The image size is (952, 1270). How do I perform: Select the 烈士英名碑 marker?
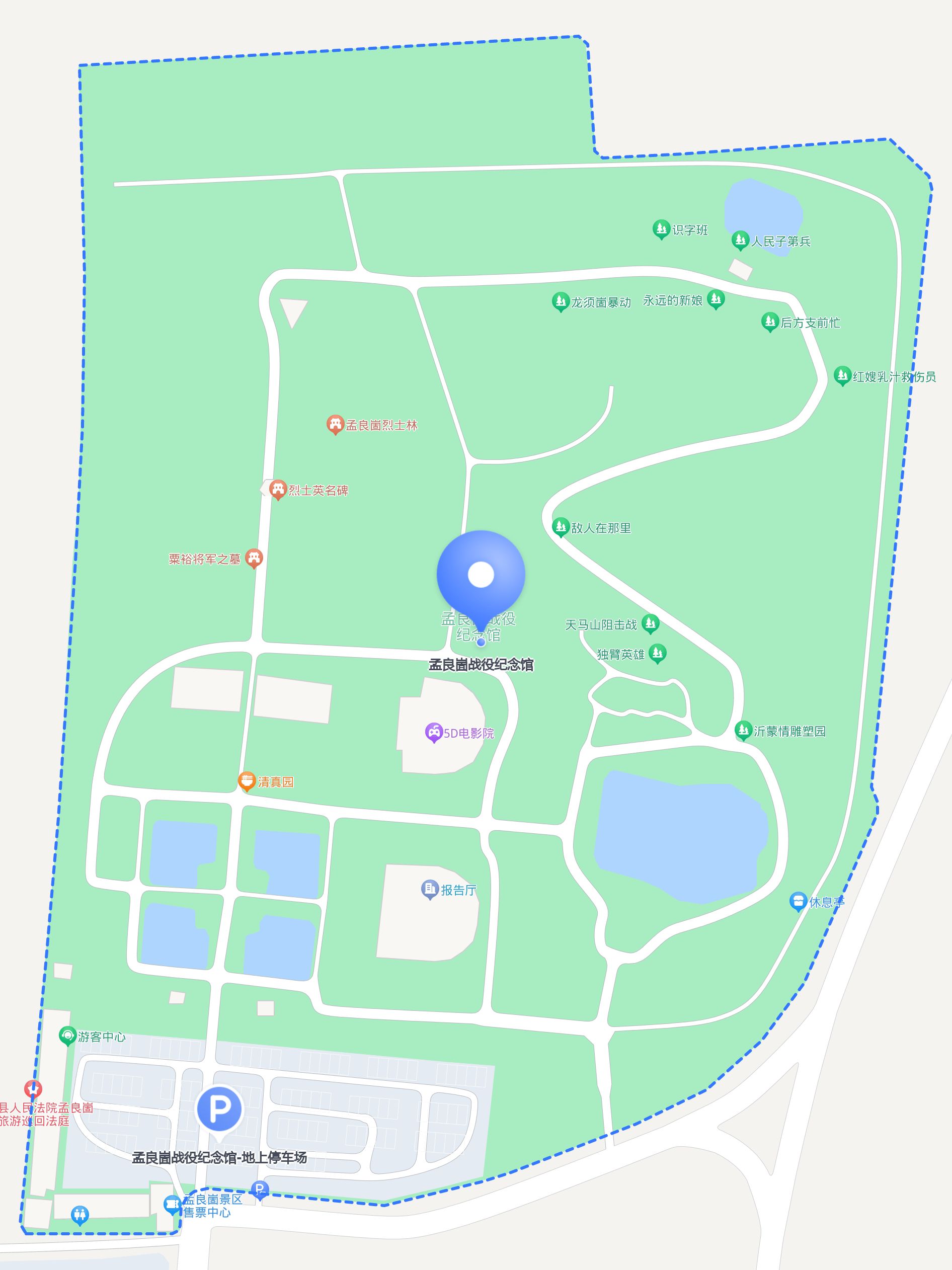click(x=278, y=489)
